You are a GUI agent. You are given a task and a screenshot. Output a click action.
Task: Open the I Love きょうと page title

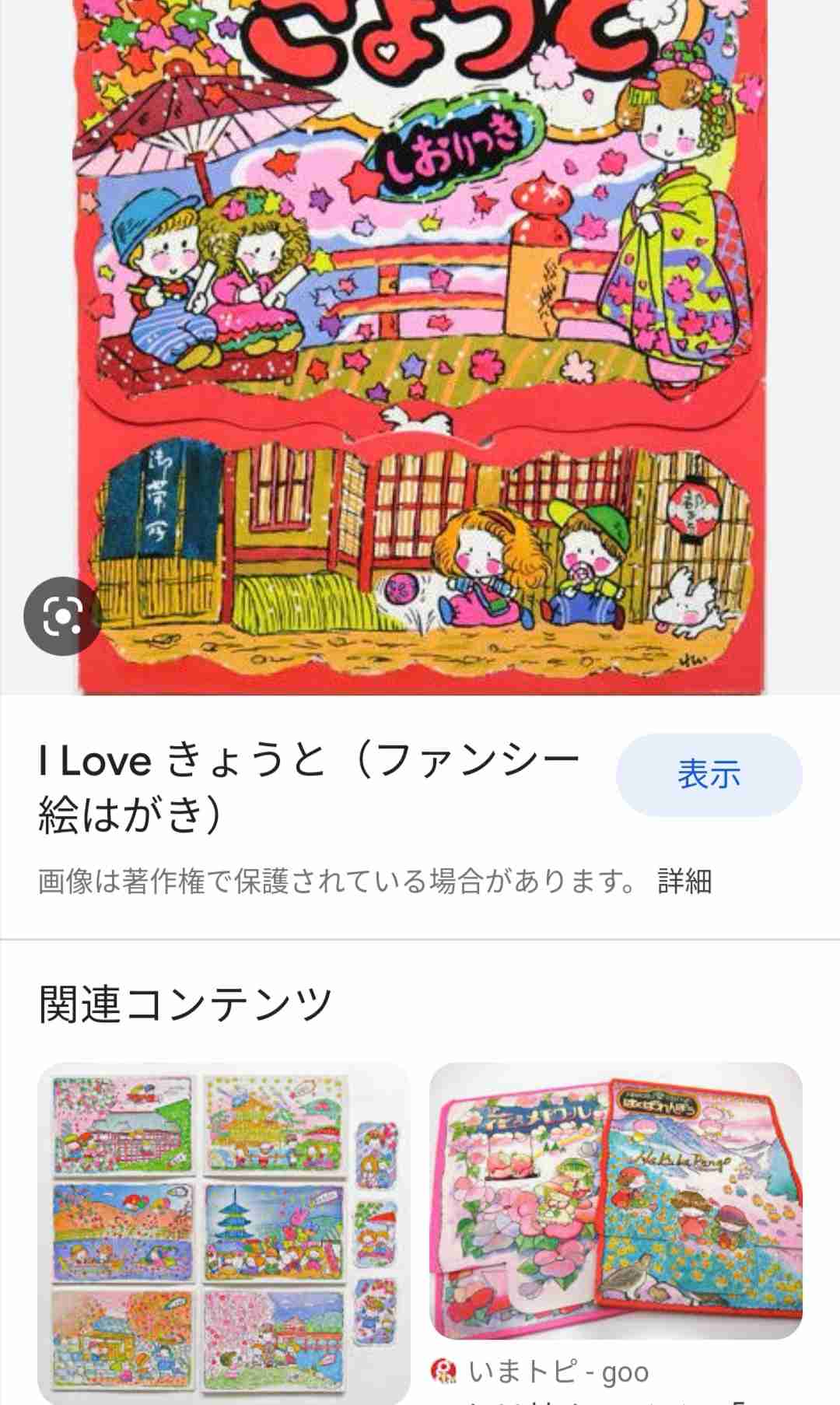(310, 787)
